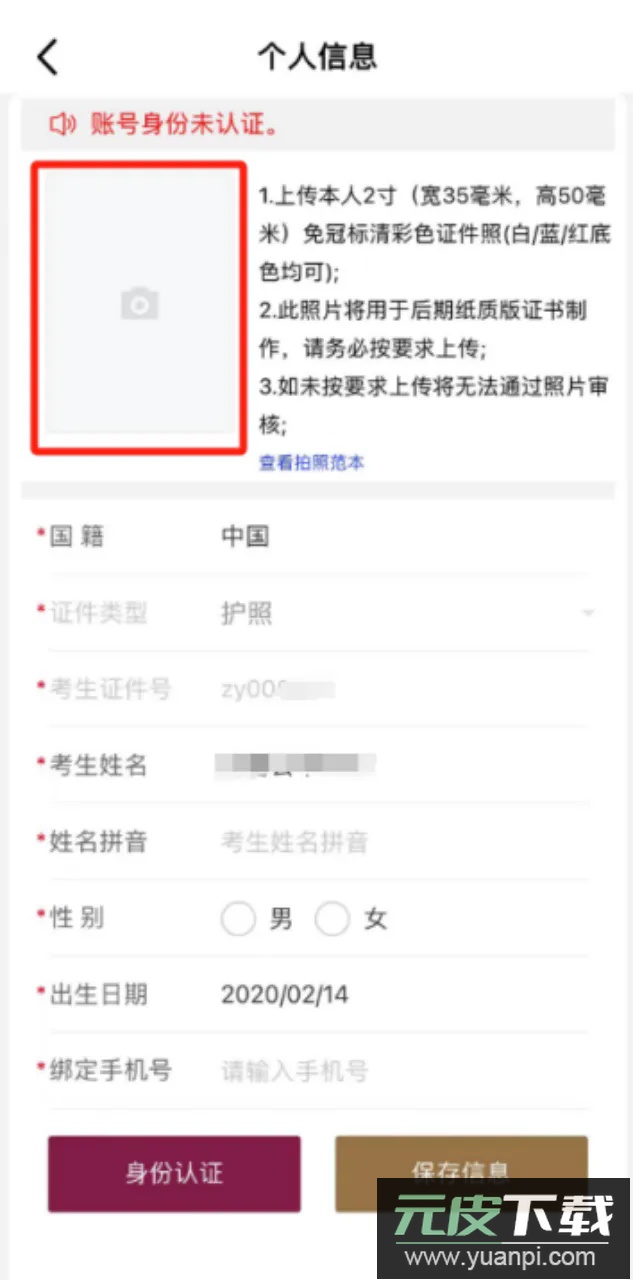The width and height of the screenshot is (633, 1280).
Task: Select 男 as gender
Action: coord(239,919)
